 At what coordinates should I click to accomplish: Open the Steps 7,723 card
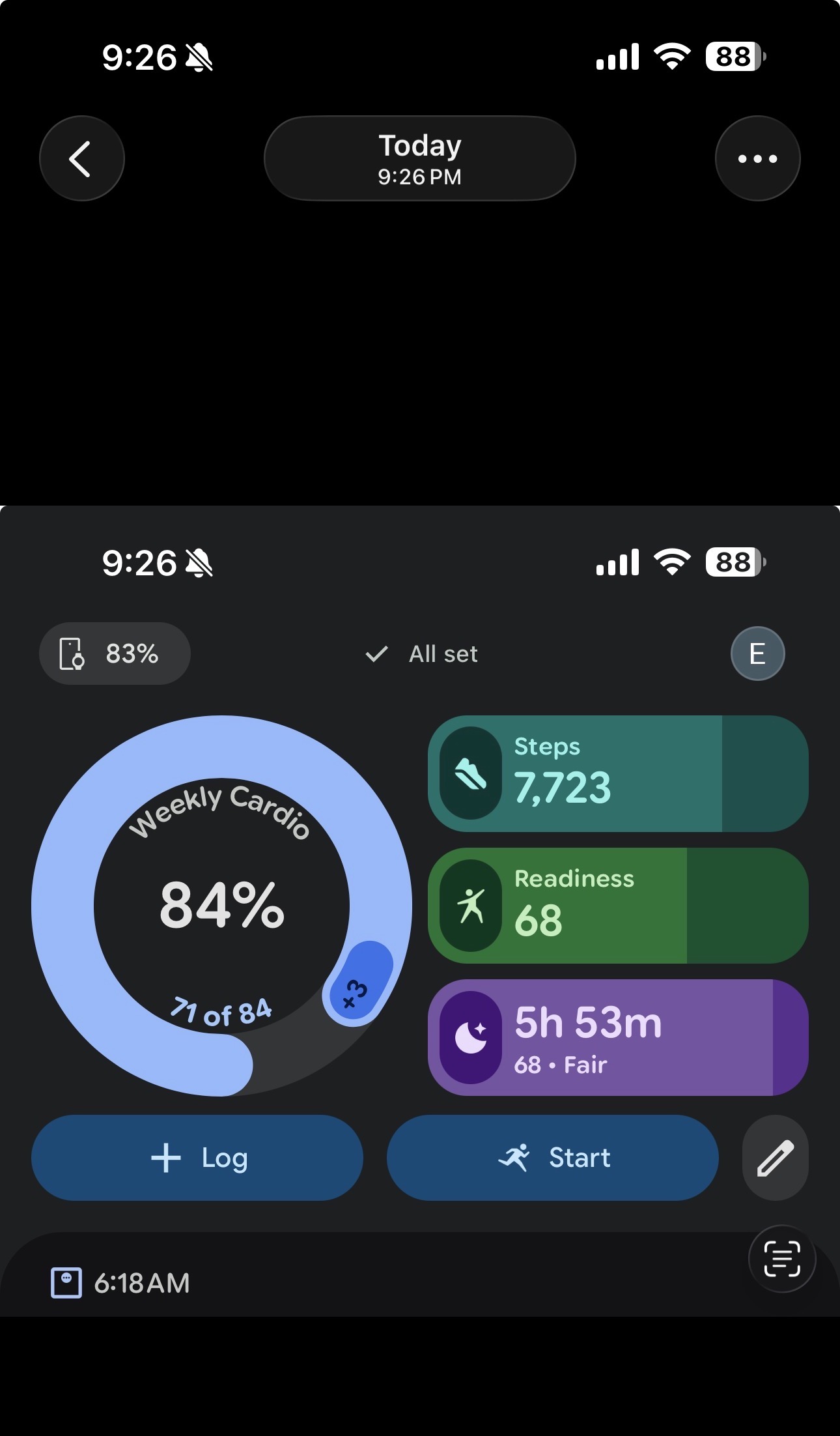pos(618,773)
